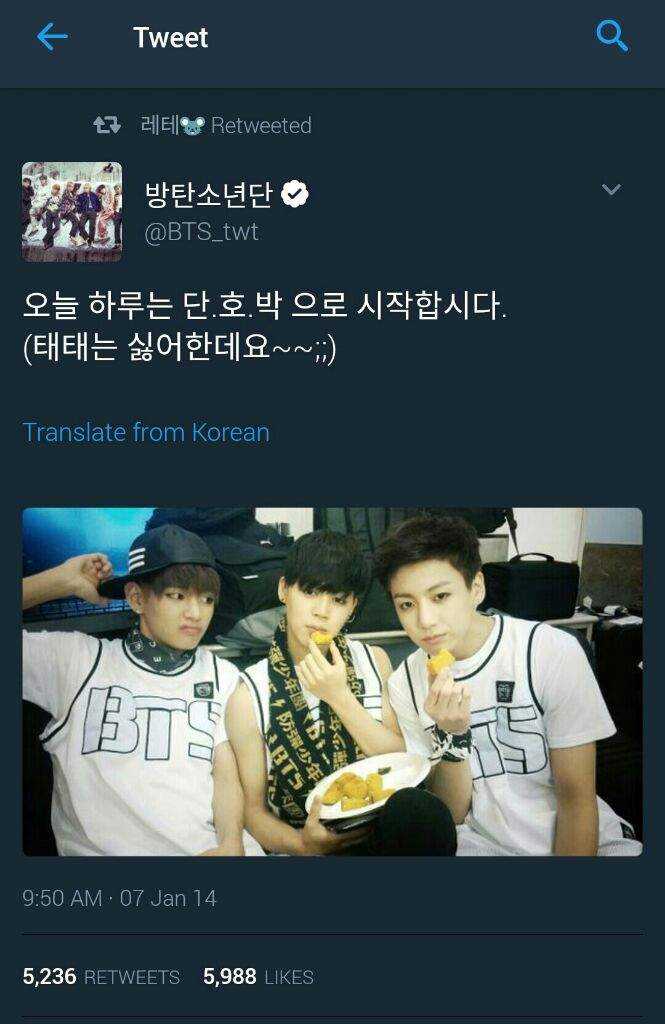View the 5,236 retweets list
Viewport: 665px width, 1024px height.
point(101,976)
